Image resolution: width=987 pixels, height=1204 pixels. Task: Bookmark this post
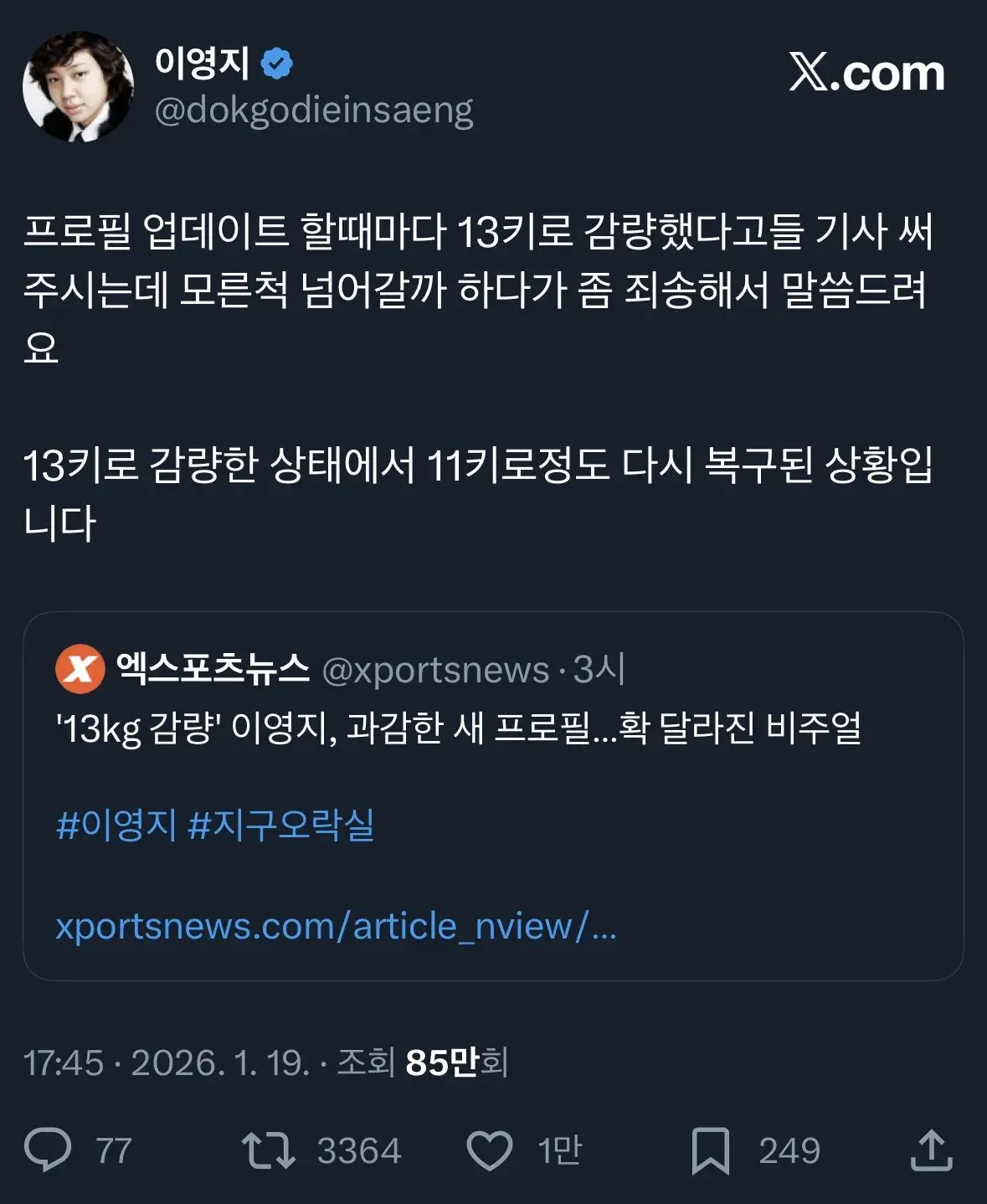pyautogui.click(x=710, y=1150)
